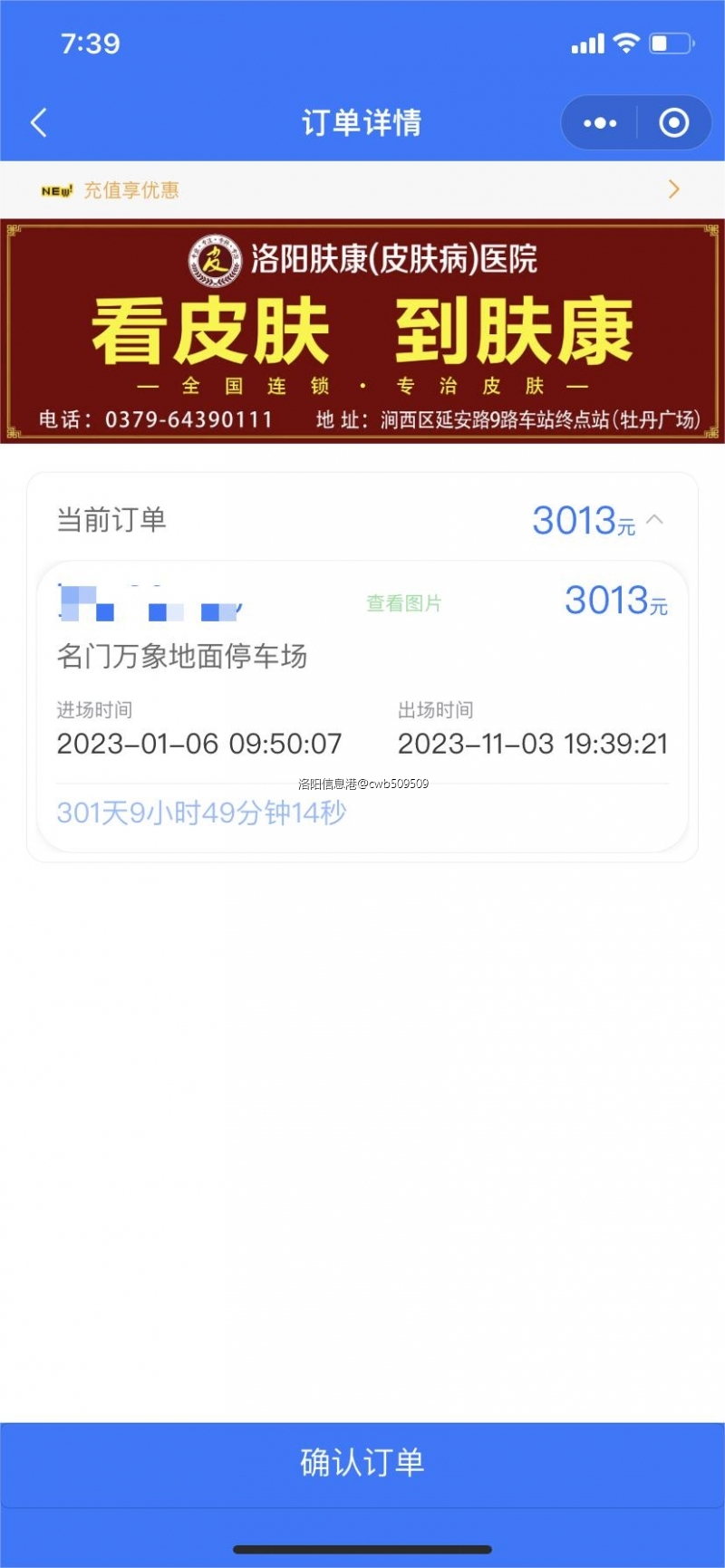Viewport: 725px width, 1568px height.
Task: Tap the circular close mini-program icon
Action: tap(672, 121)
